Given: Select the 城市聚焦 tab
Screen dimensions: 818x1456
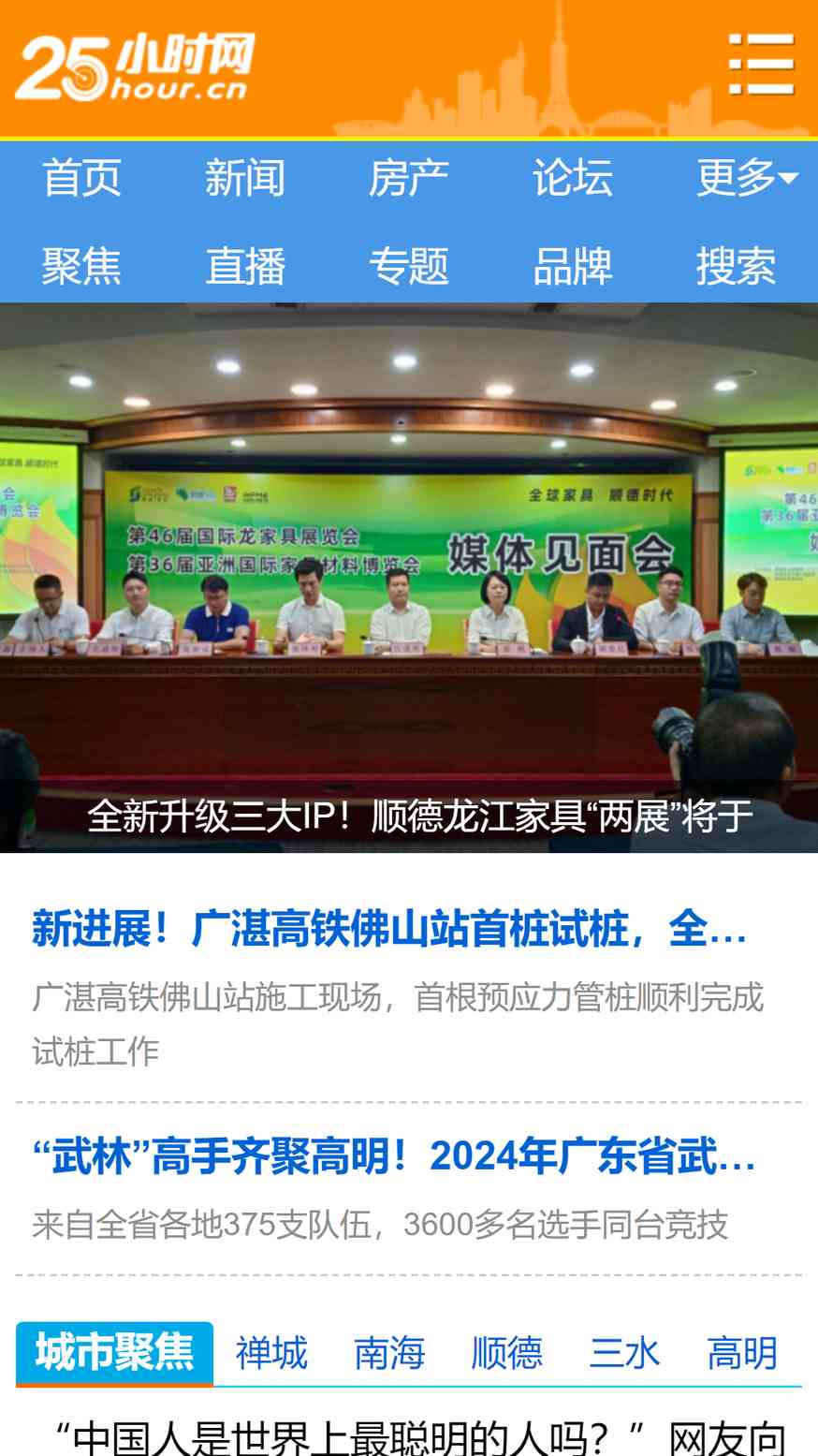Looking at the screenshot, I should click(x=114, y=1353).
